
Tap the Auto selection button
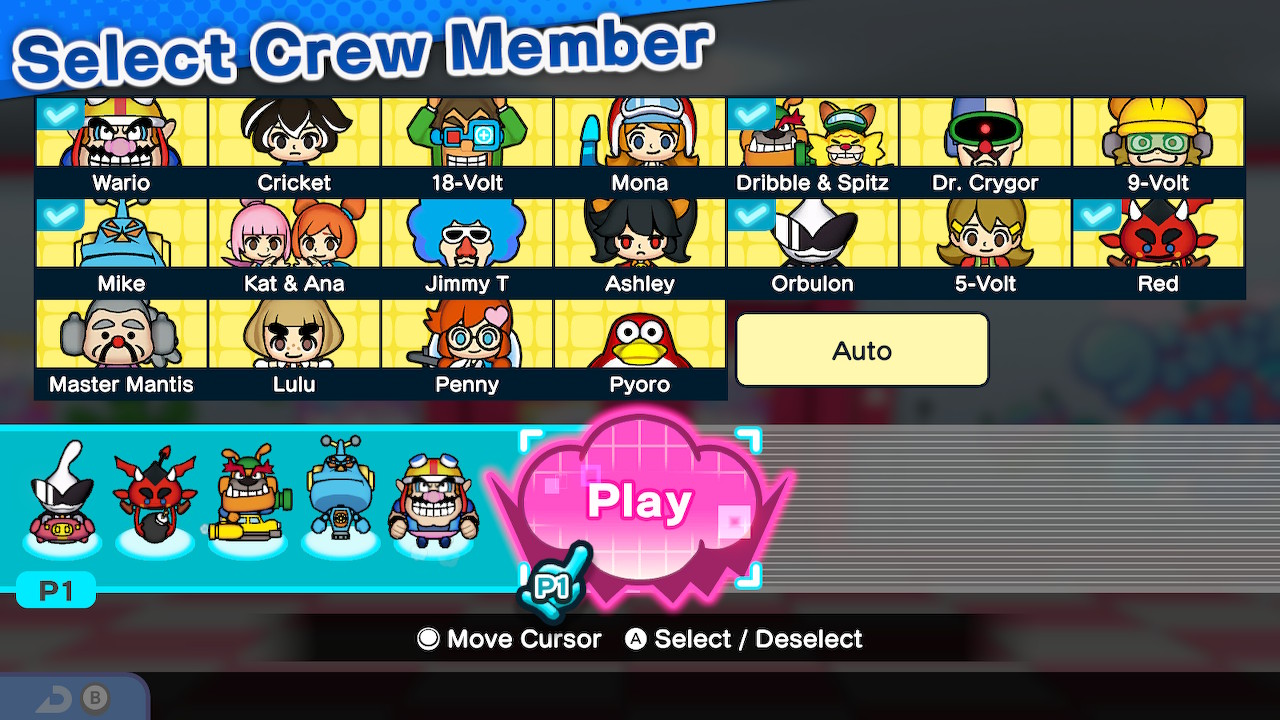862,350
